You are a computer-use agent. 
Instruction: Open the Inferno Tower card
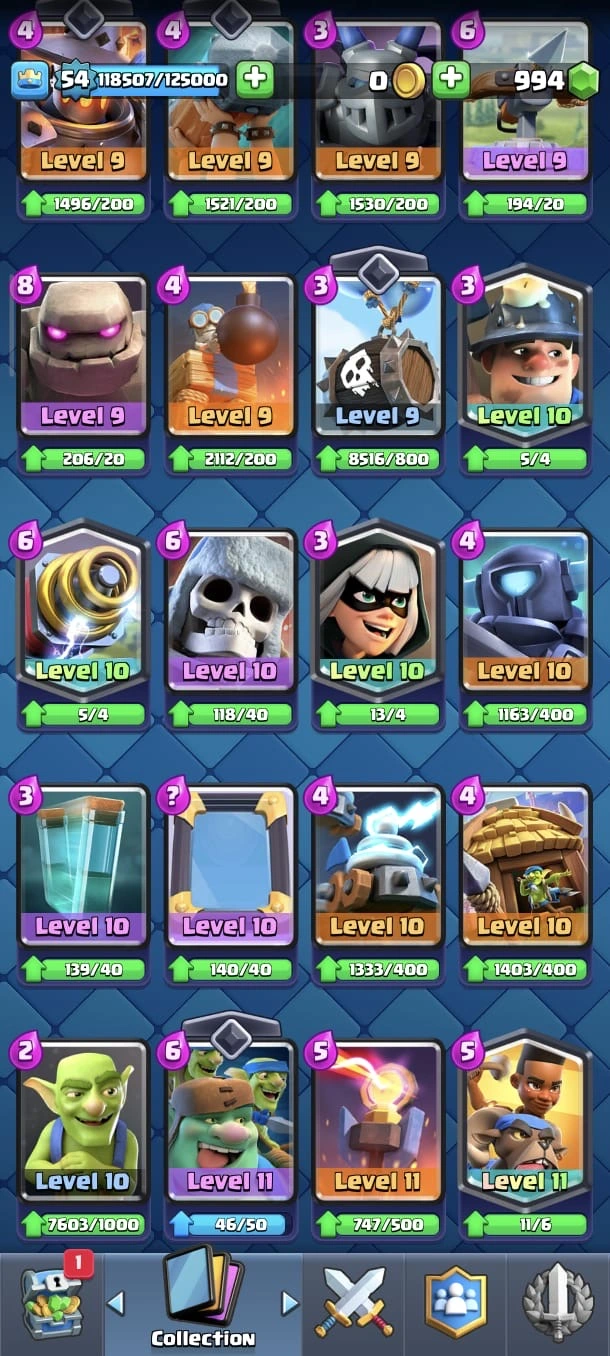376,1122
